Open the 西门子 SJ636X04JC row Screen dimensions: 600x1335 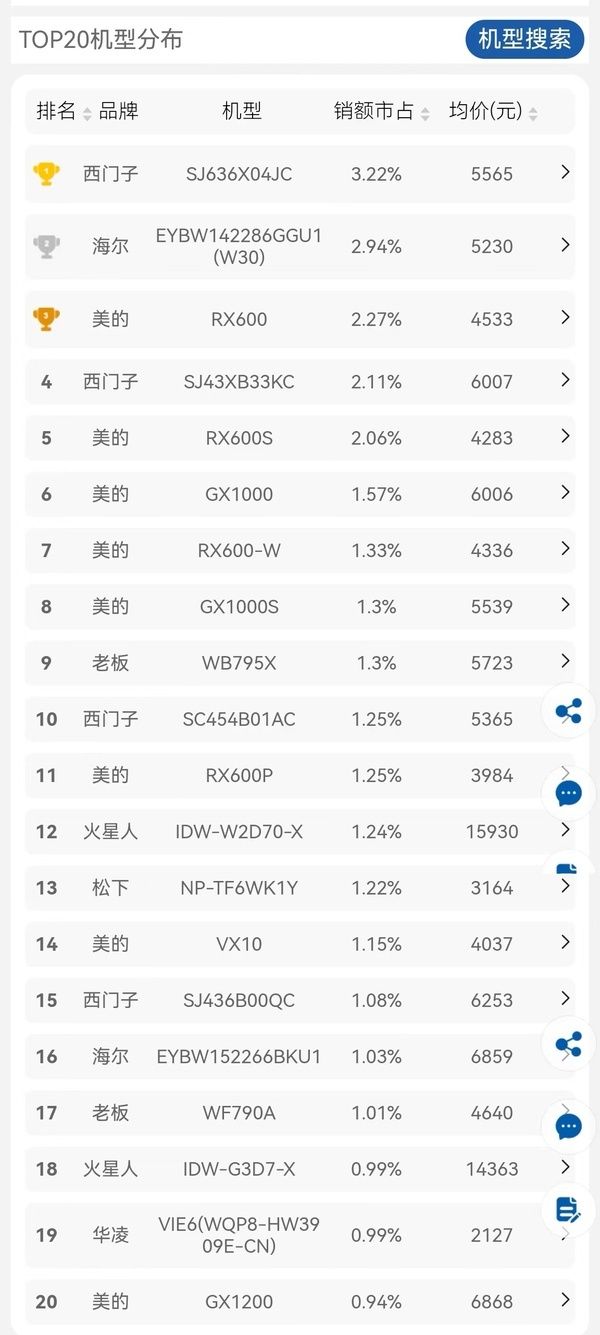click(300, 174)
